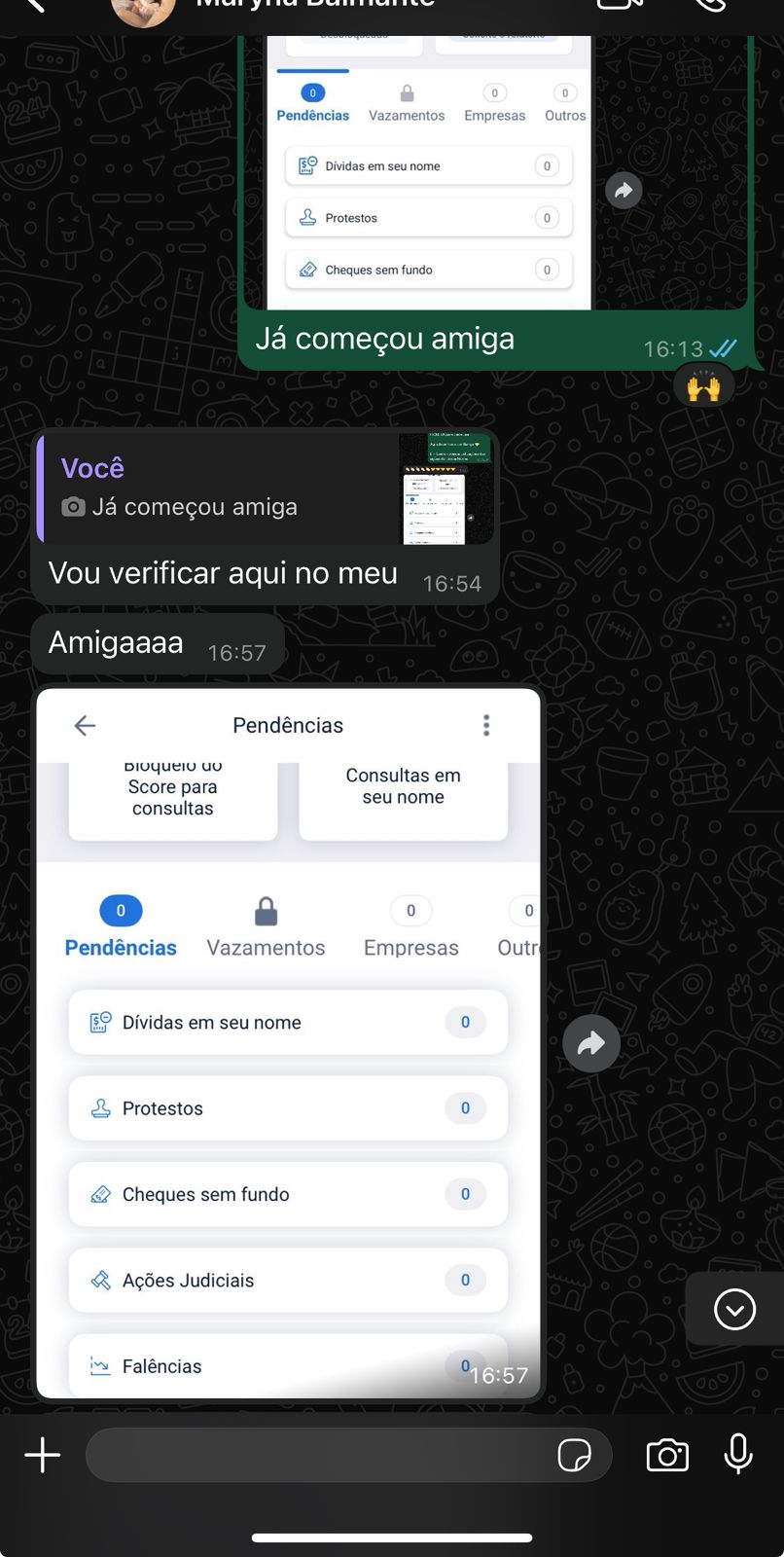Forward the received Pendências screenshot
Screen dimensions: 784x1557
point(591,1044)
